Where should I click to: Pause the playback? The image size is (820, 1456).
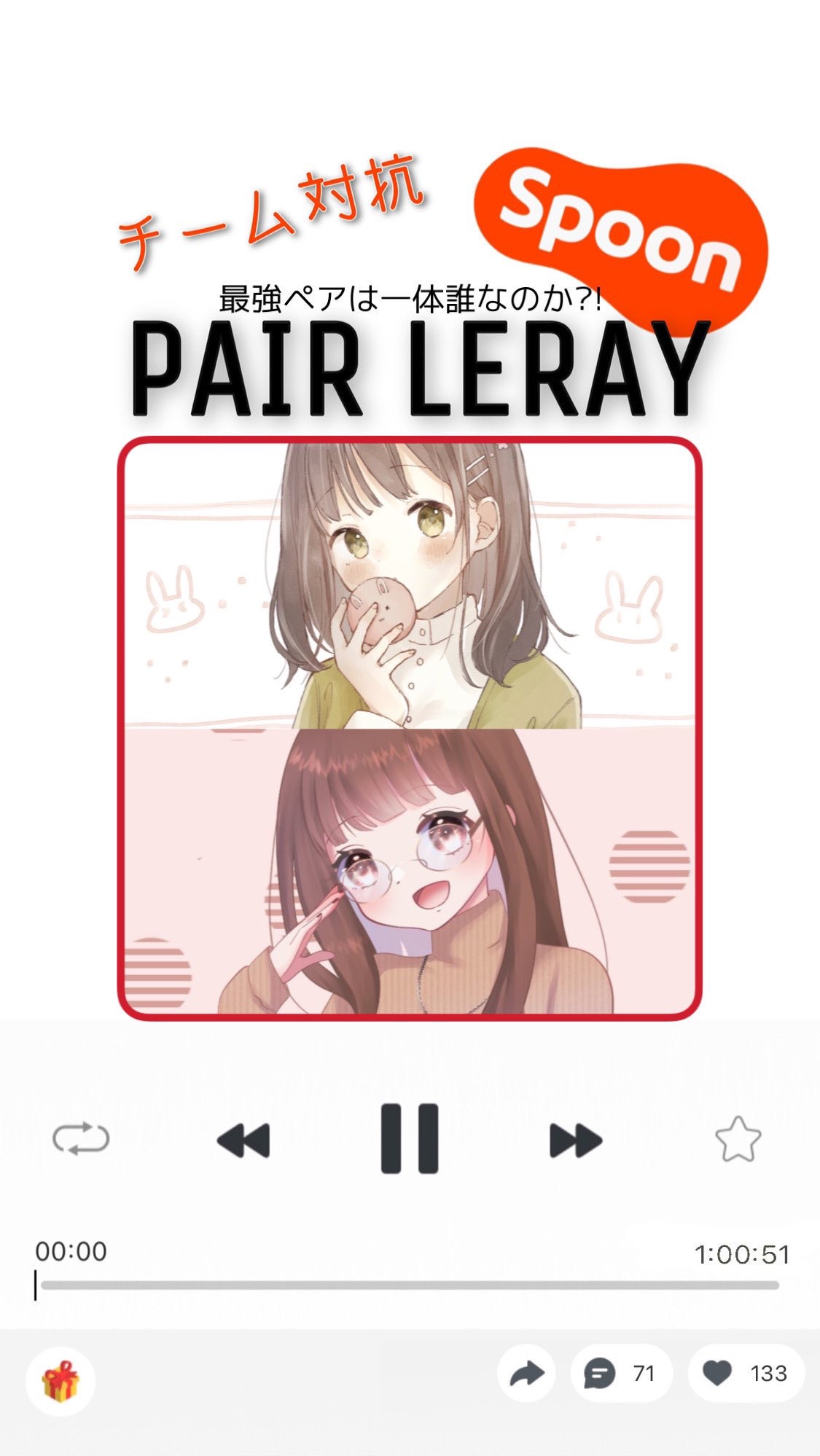click(410, 1139)
